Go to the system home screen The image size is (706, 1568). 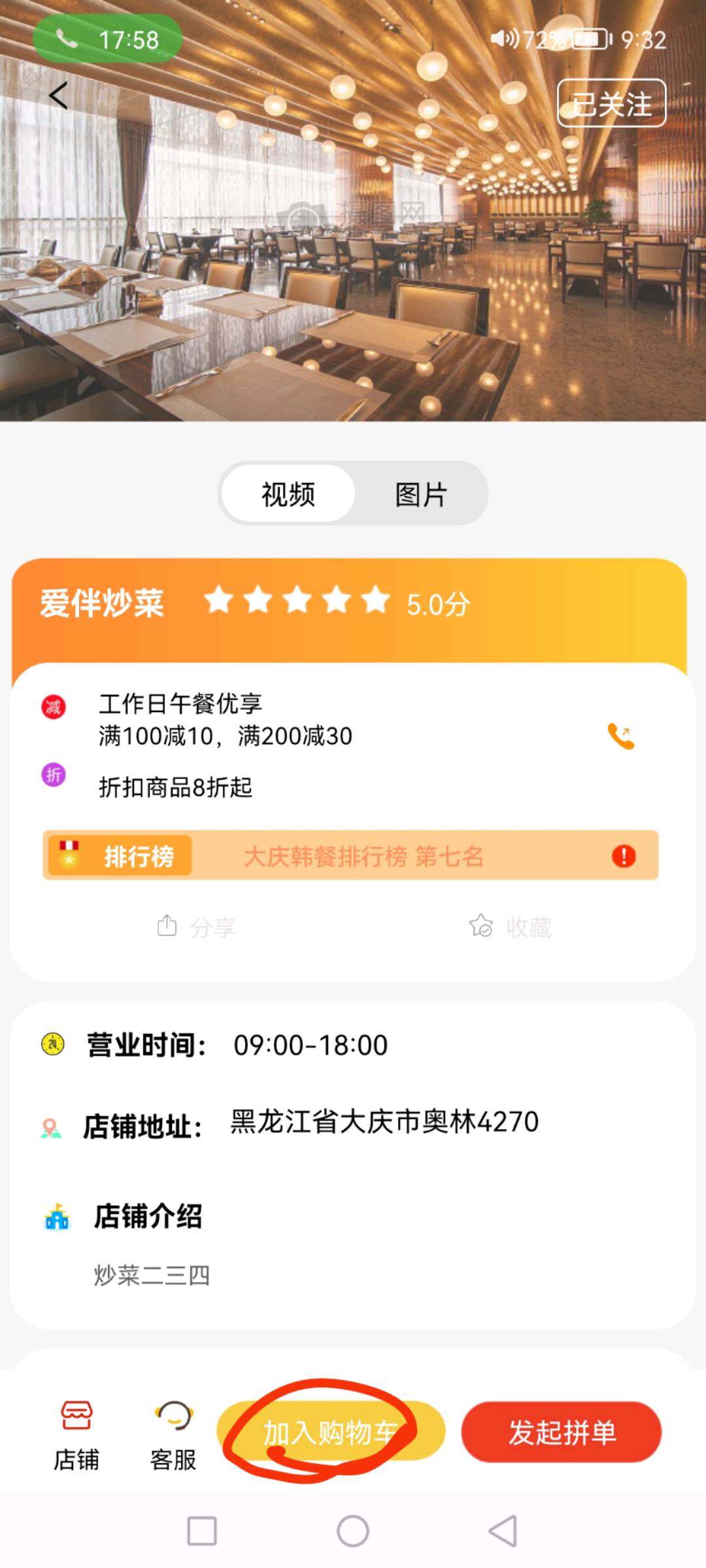click(x=353, y=1531)
